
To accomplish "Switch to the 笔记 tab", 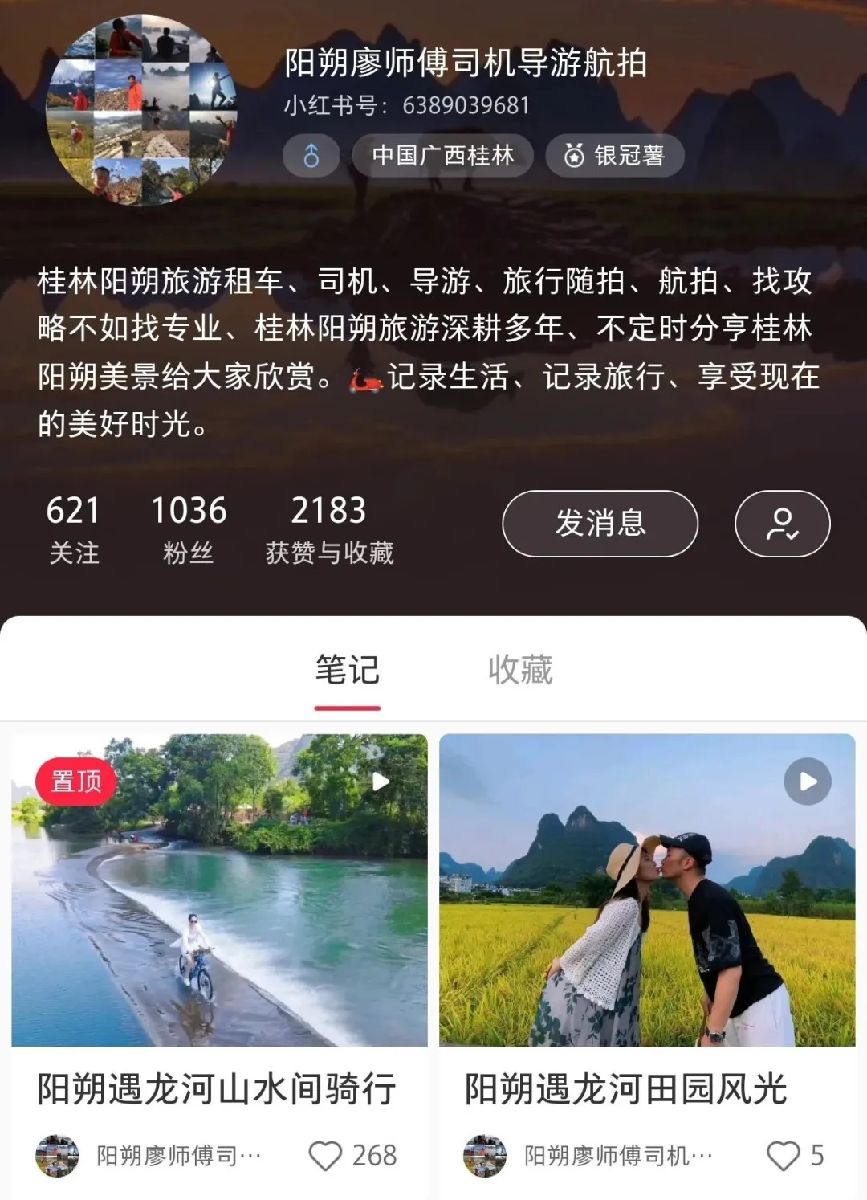I will point(347,670).
